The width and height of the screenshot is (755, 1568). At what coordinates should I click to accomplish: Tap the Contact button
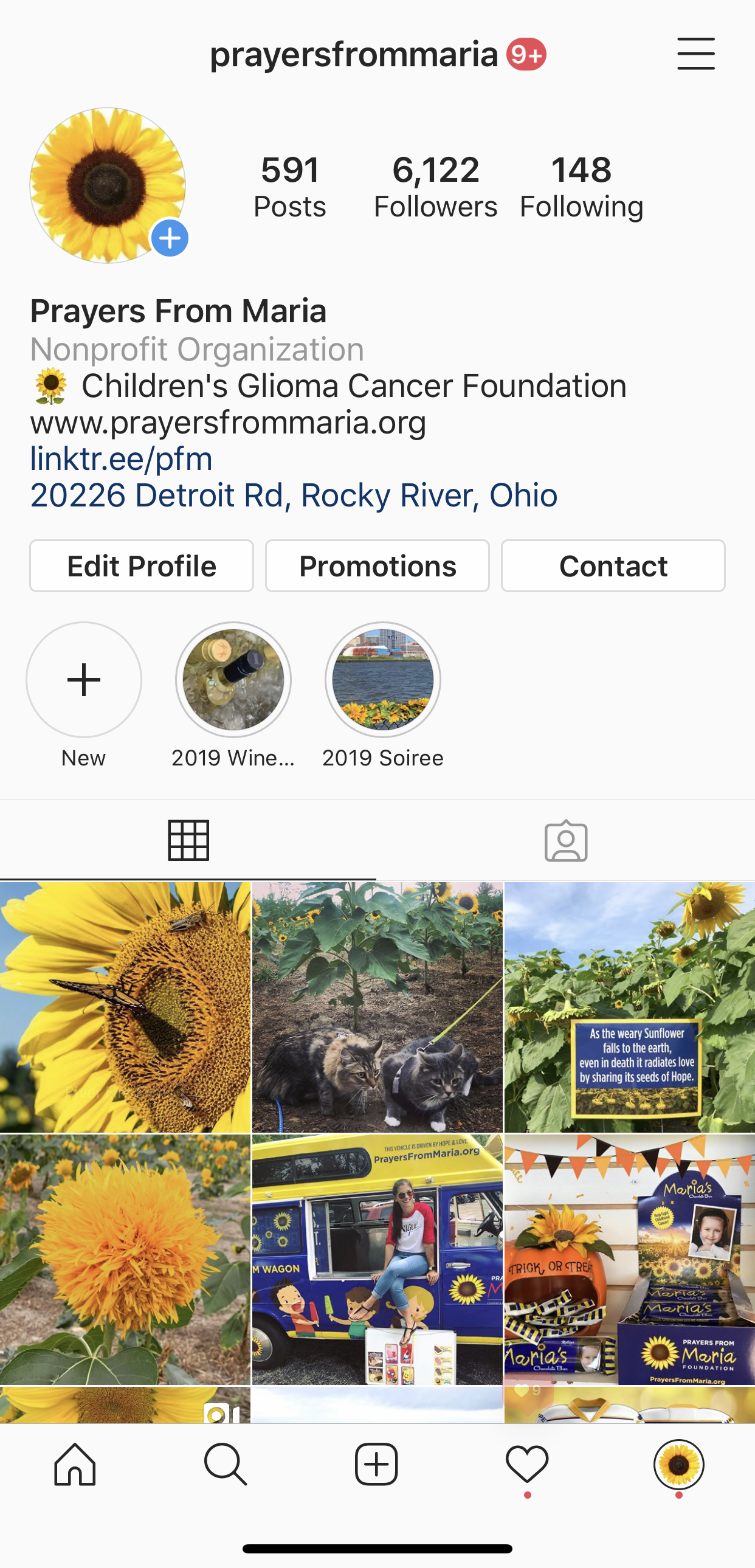click(613, 566)
